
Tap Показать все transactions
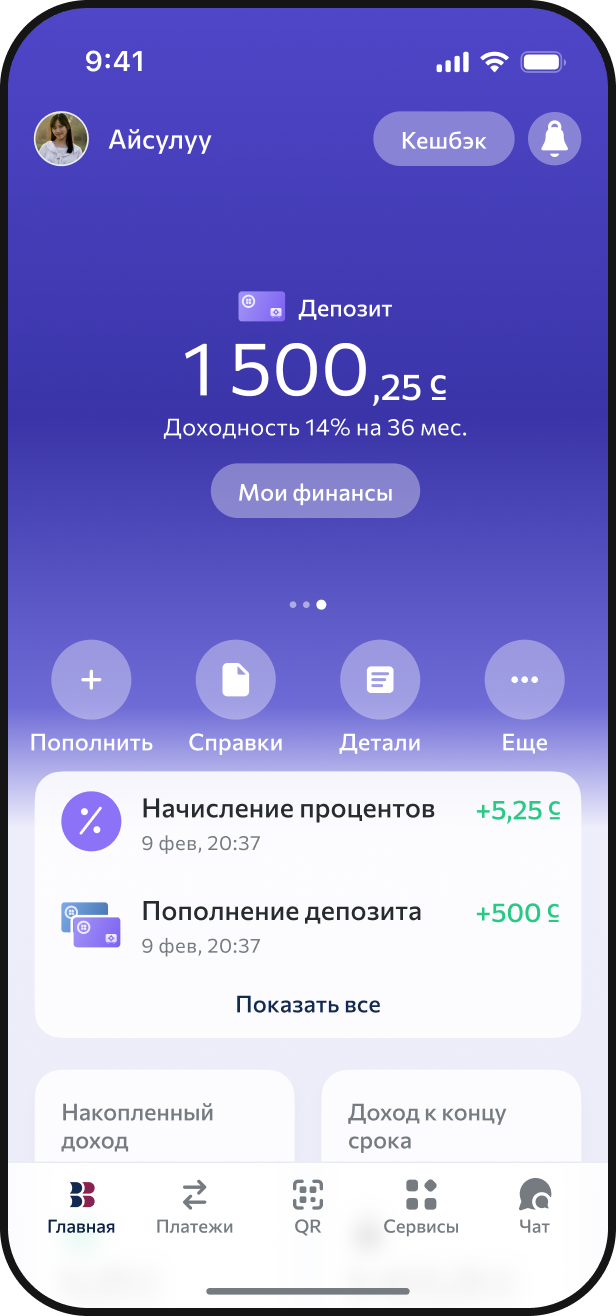click(308, 1004)
